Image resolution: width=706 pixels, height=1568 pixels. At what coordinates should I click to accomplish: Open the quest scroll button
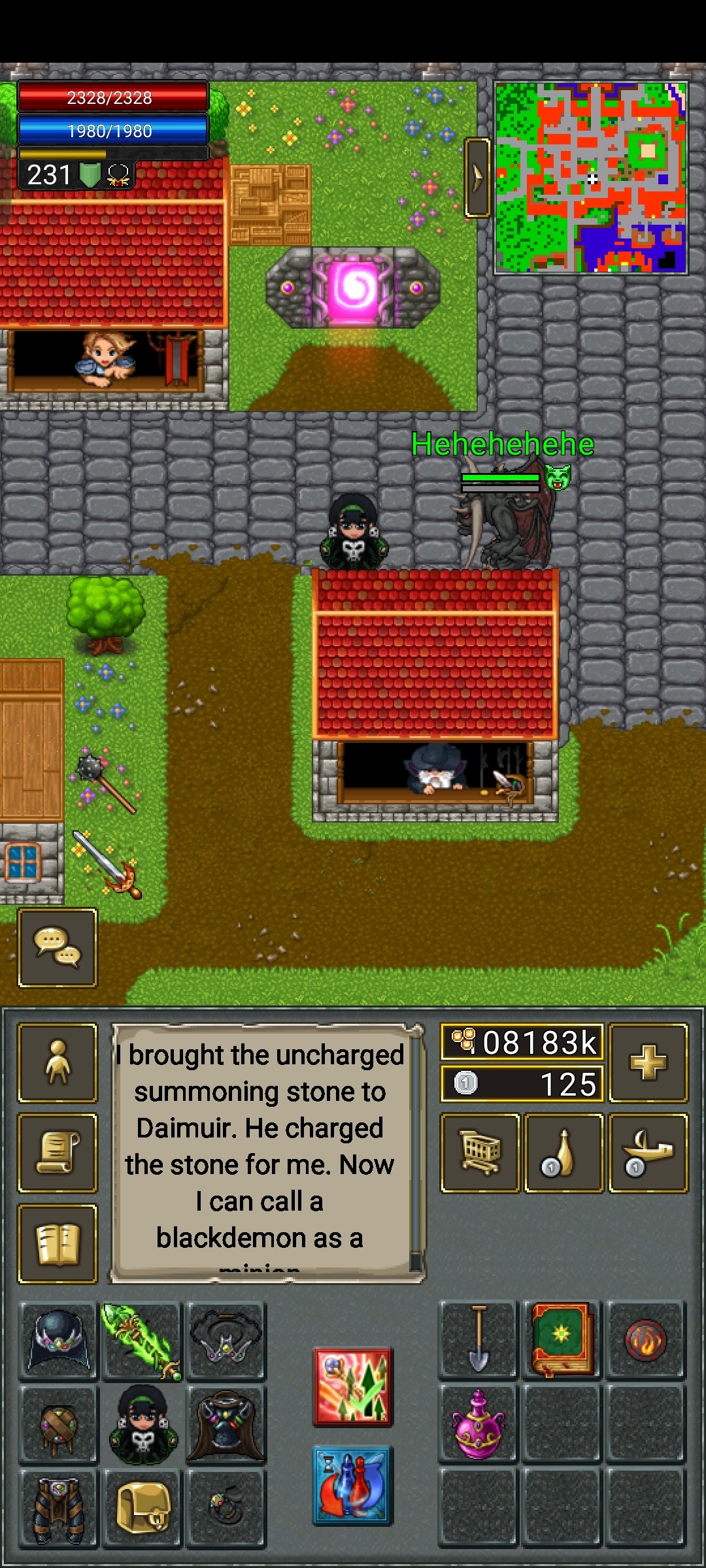tap(58, 1152)
